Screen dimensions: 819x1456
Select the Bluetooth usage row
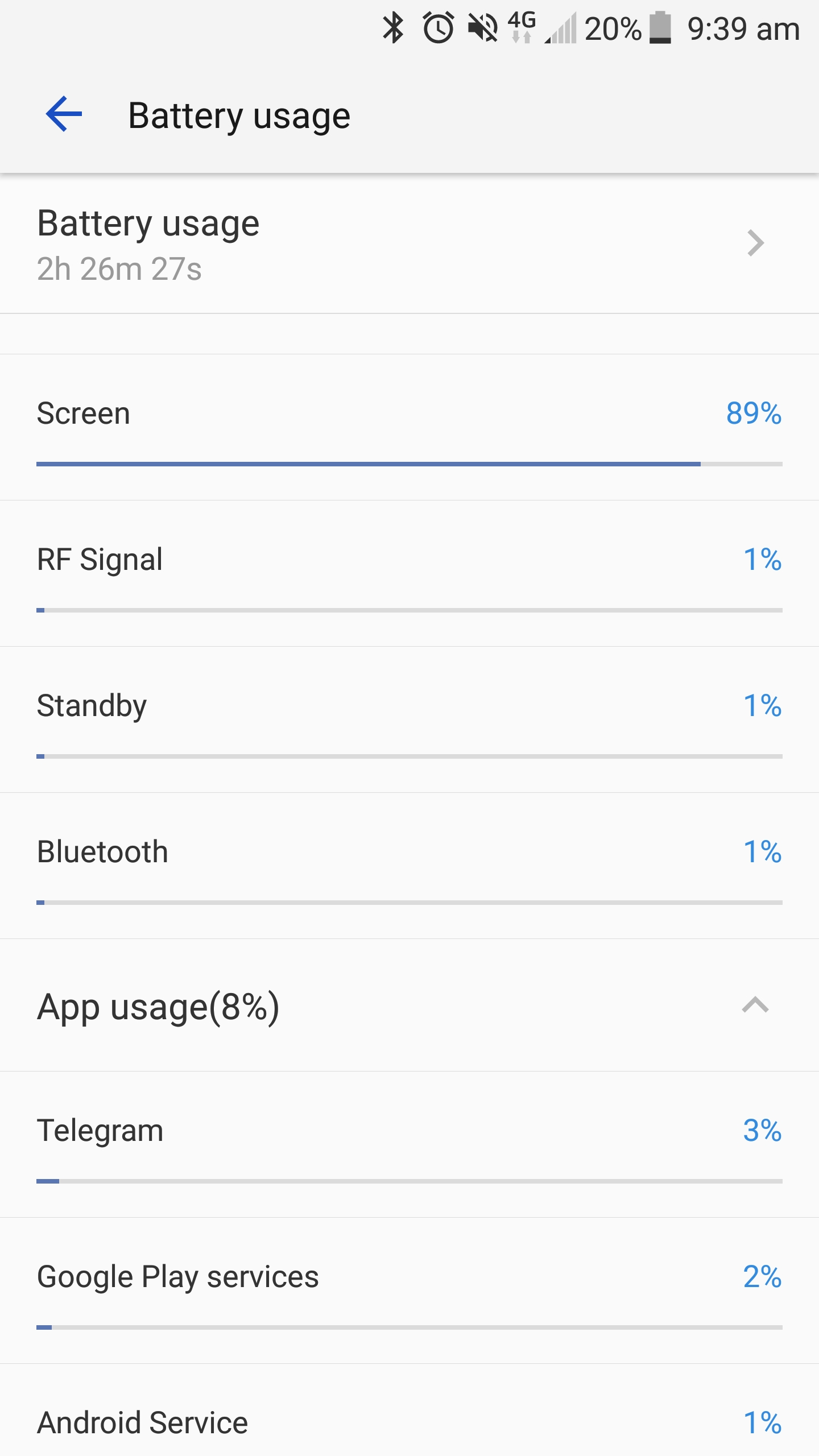409,866
